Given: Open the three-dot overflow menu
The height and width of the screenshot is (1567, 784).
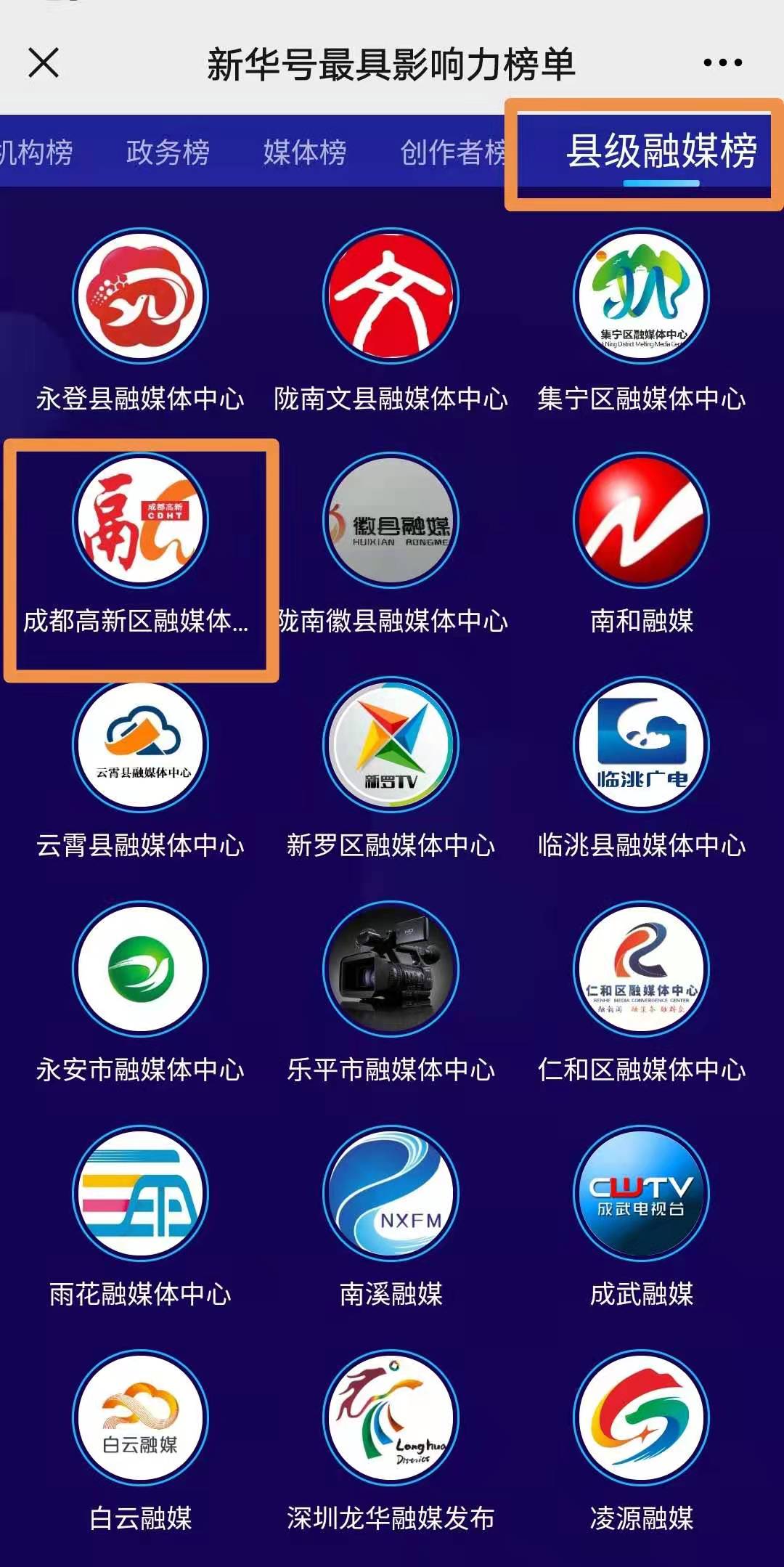Looking at the screenshot, I should click(722, 63).
